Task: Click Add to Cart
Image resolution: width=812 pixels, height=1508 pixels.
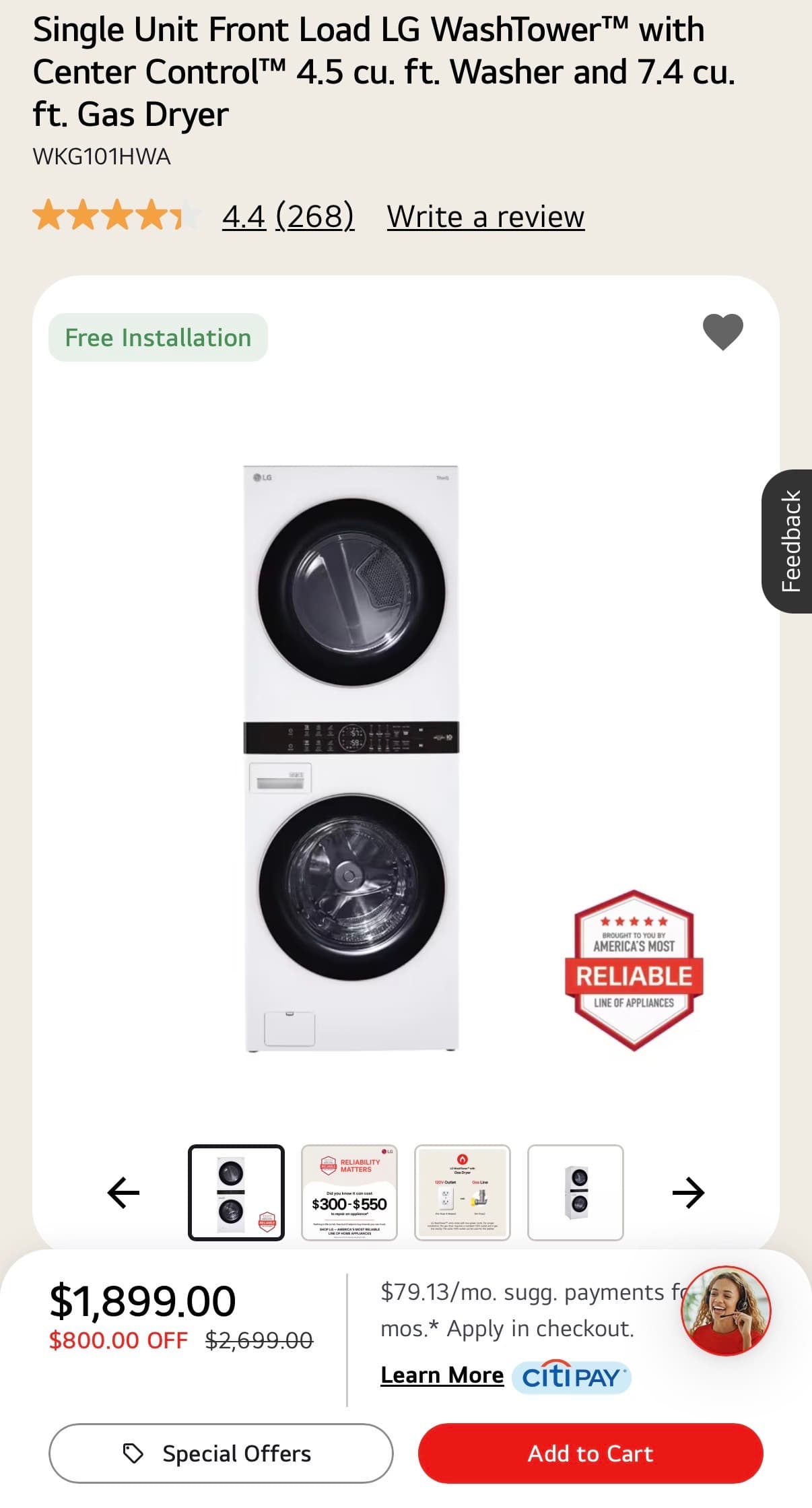Action: click(588, 1453)
